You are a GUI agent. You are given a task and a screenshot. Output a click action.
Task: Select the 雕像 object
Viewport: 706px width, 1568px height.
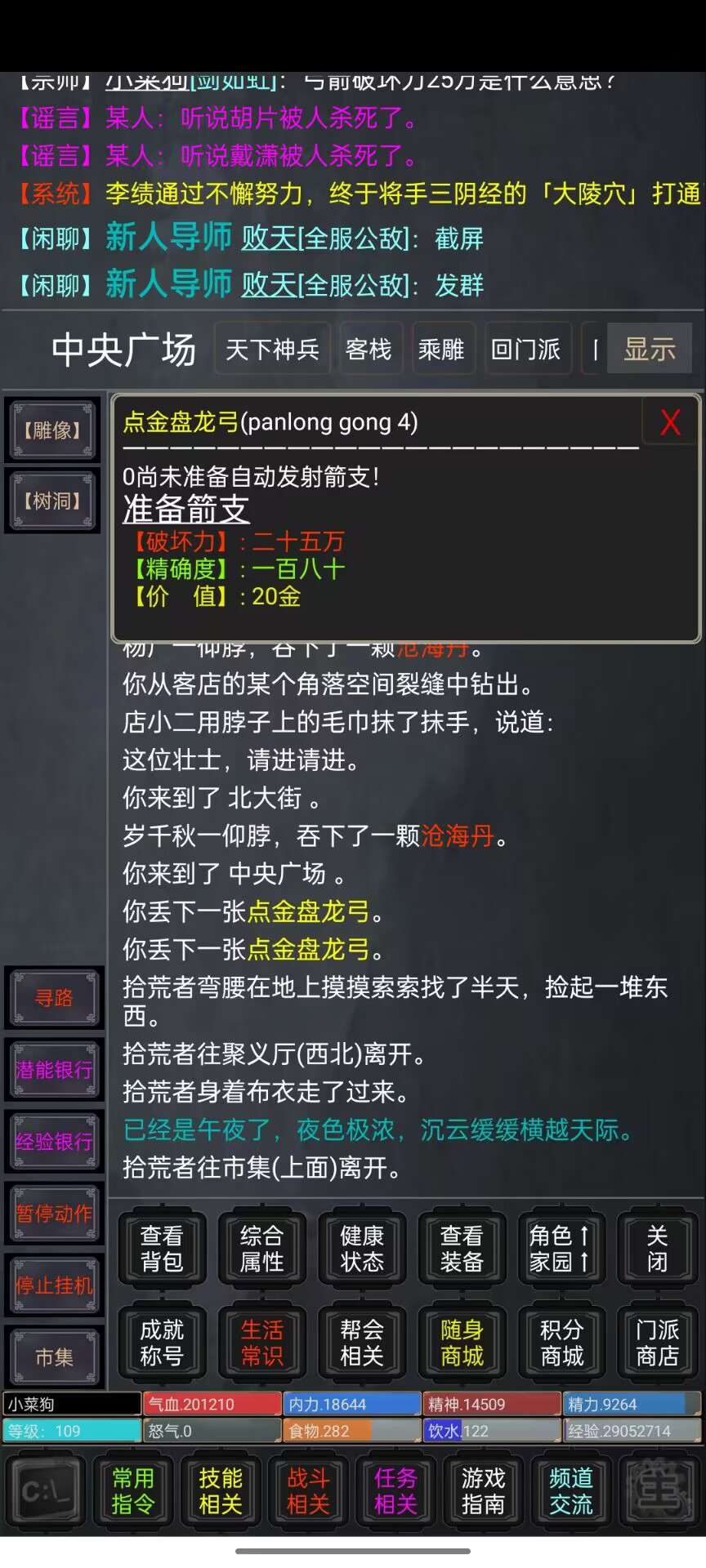(53, 430)
